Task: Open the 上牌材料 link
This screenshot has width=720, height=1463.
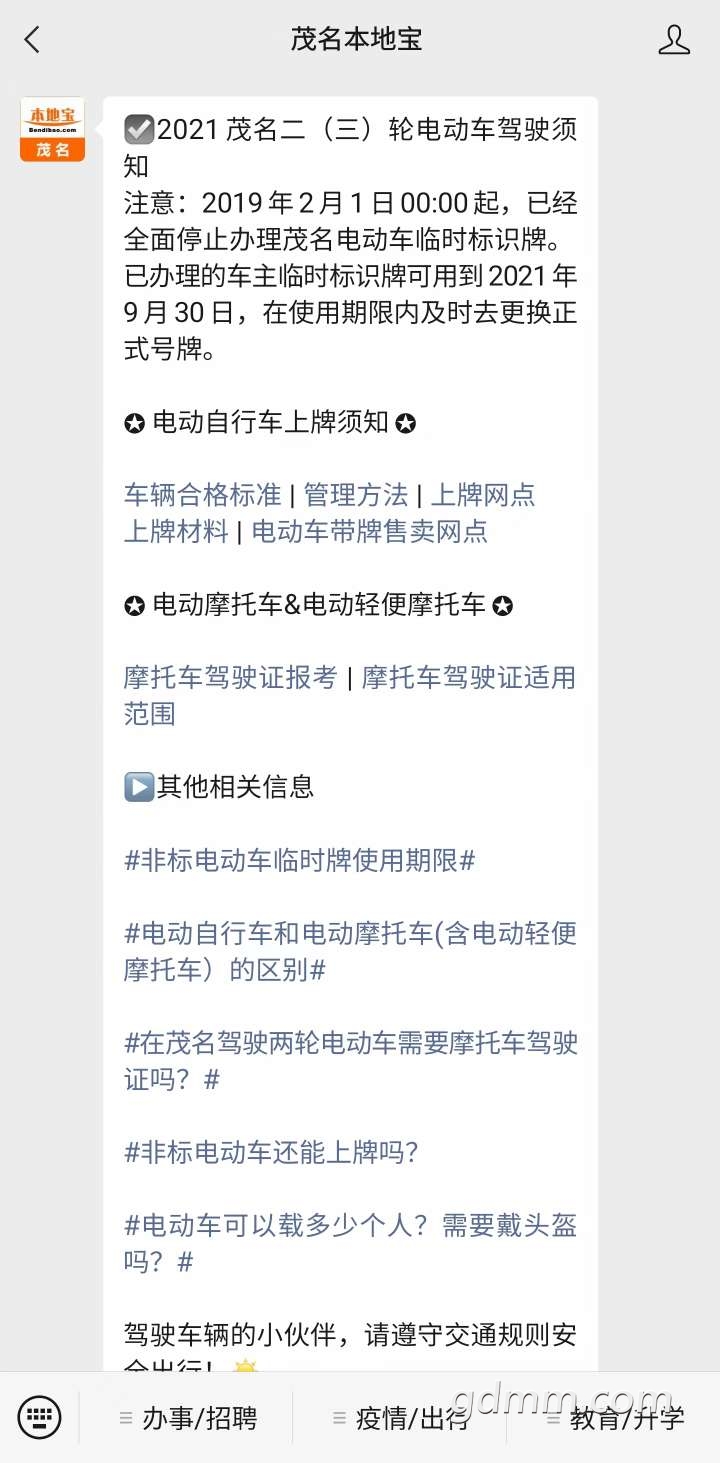Action: click(x=176, y=531)
